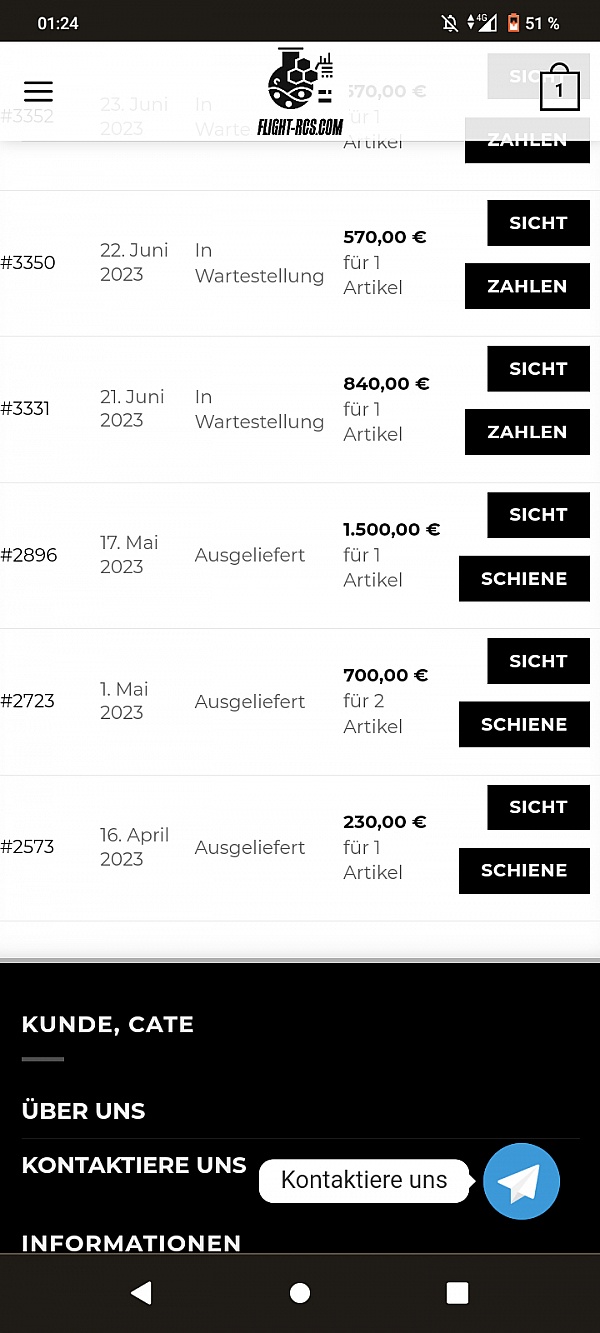Go back with the system back button
Image resolution: width=600 pixels, height=1333 pixels.
142,1293
